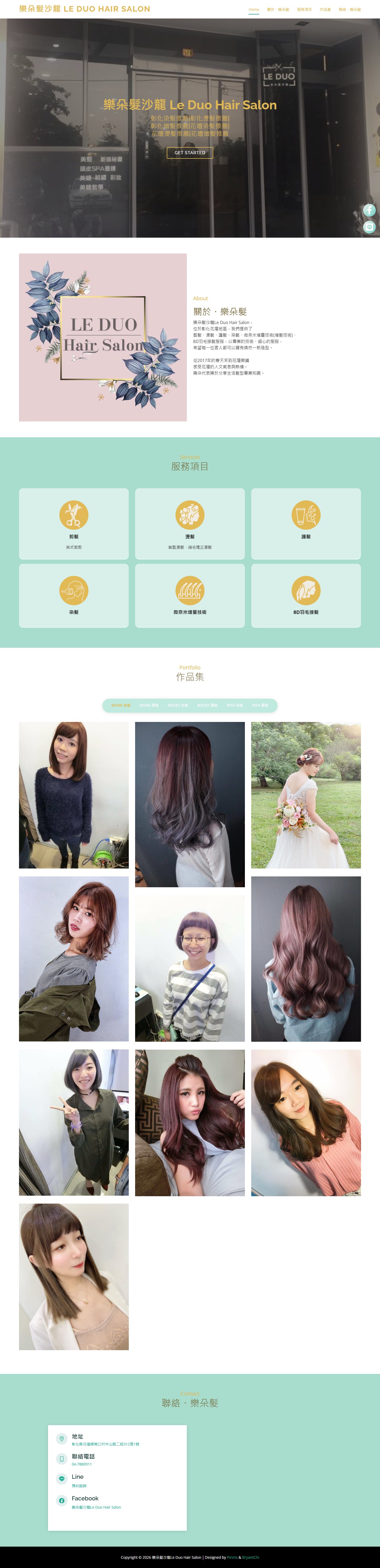380x1568 pixels.
Task: Open the bride in white dress photo
Action: [306, 795]
